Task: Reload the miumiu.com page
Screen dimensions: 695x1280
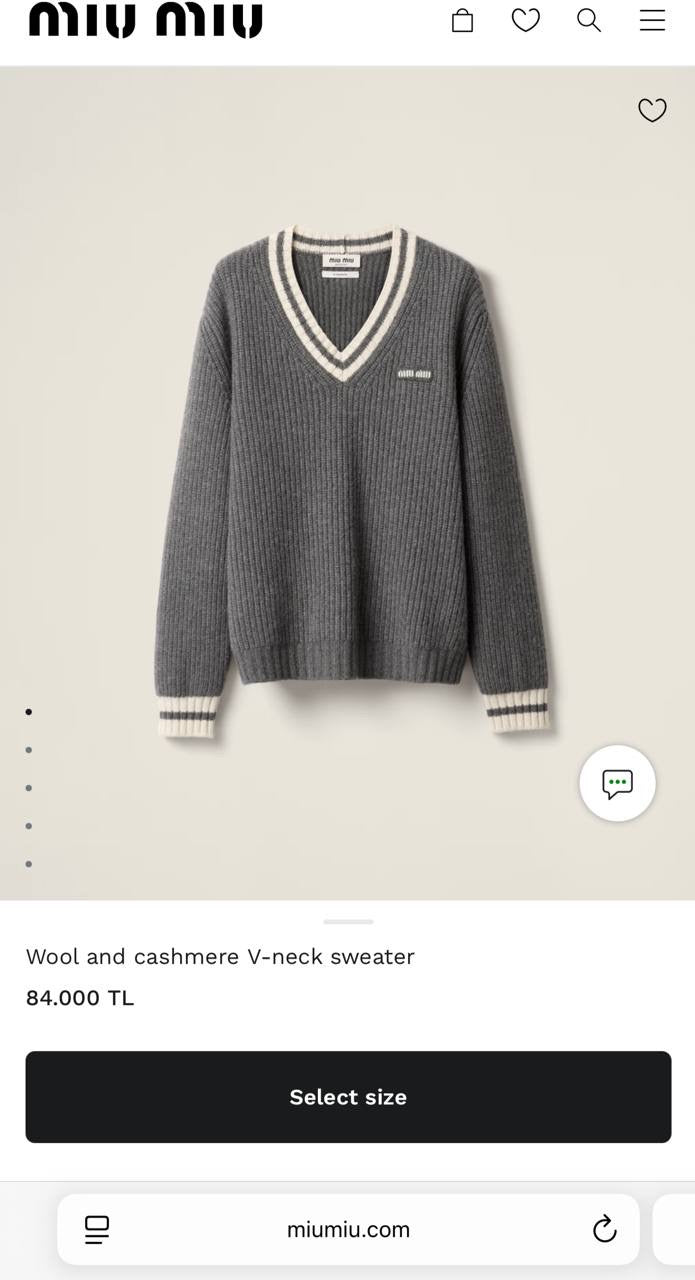Action: [605, 1229]
